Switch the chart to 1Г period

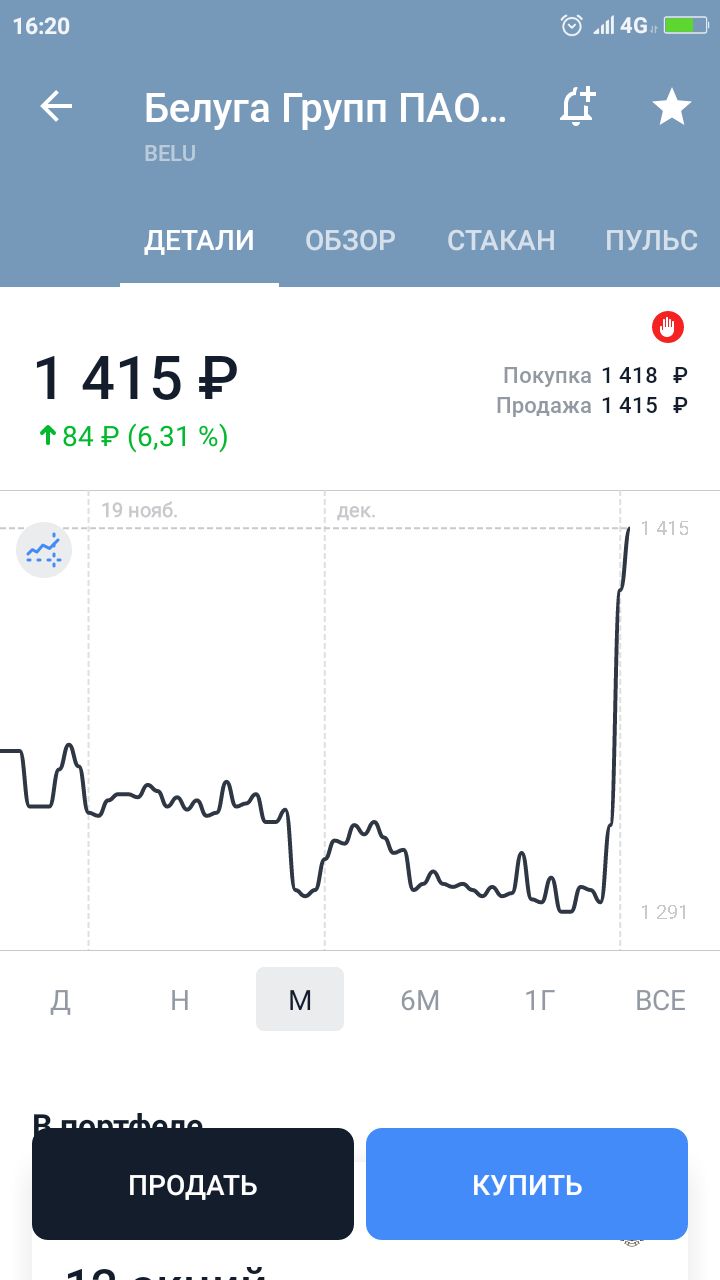click(540, 1000)
